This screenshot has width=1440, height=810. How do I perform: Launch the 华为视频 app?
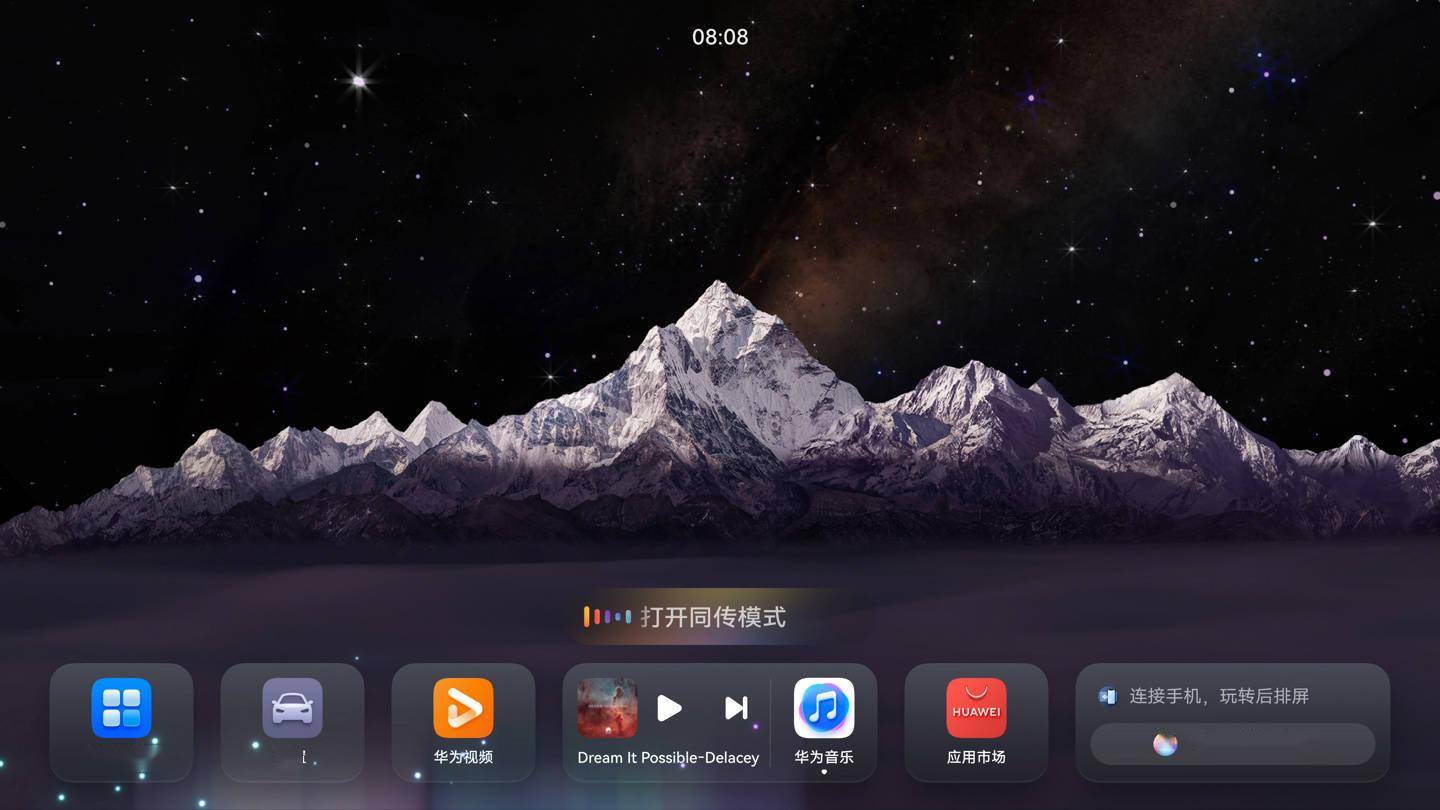(x=463, y=709)
